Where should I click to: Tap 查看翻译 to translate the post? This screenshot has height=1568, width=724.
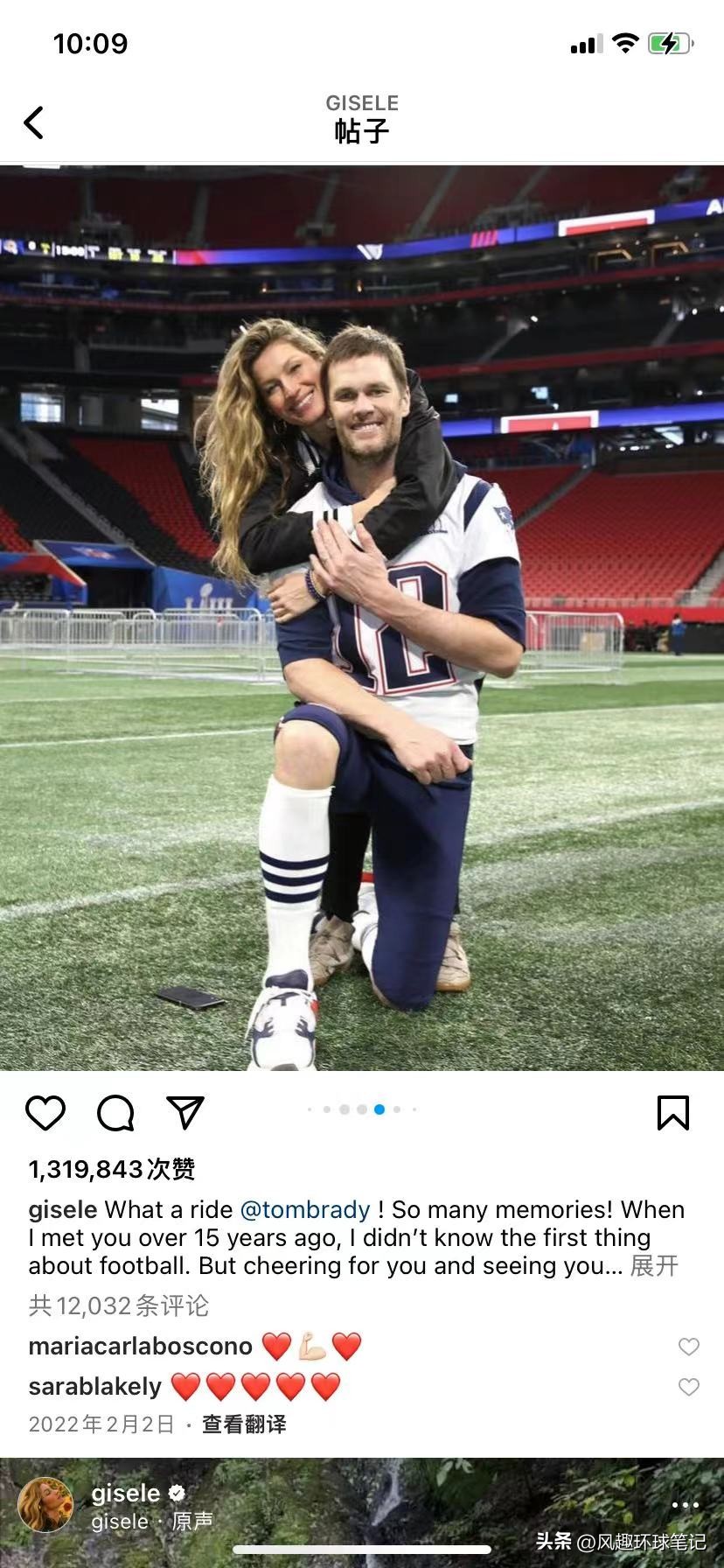(x=244, y=1424)
